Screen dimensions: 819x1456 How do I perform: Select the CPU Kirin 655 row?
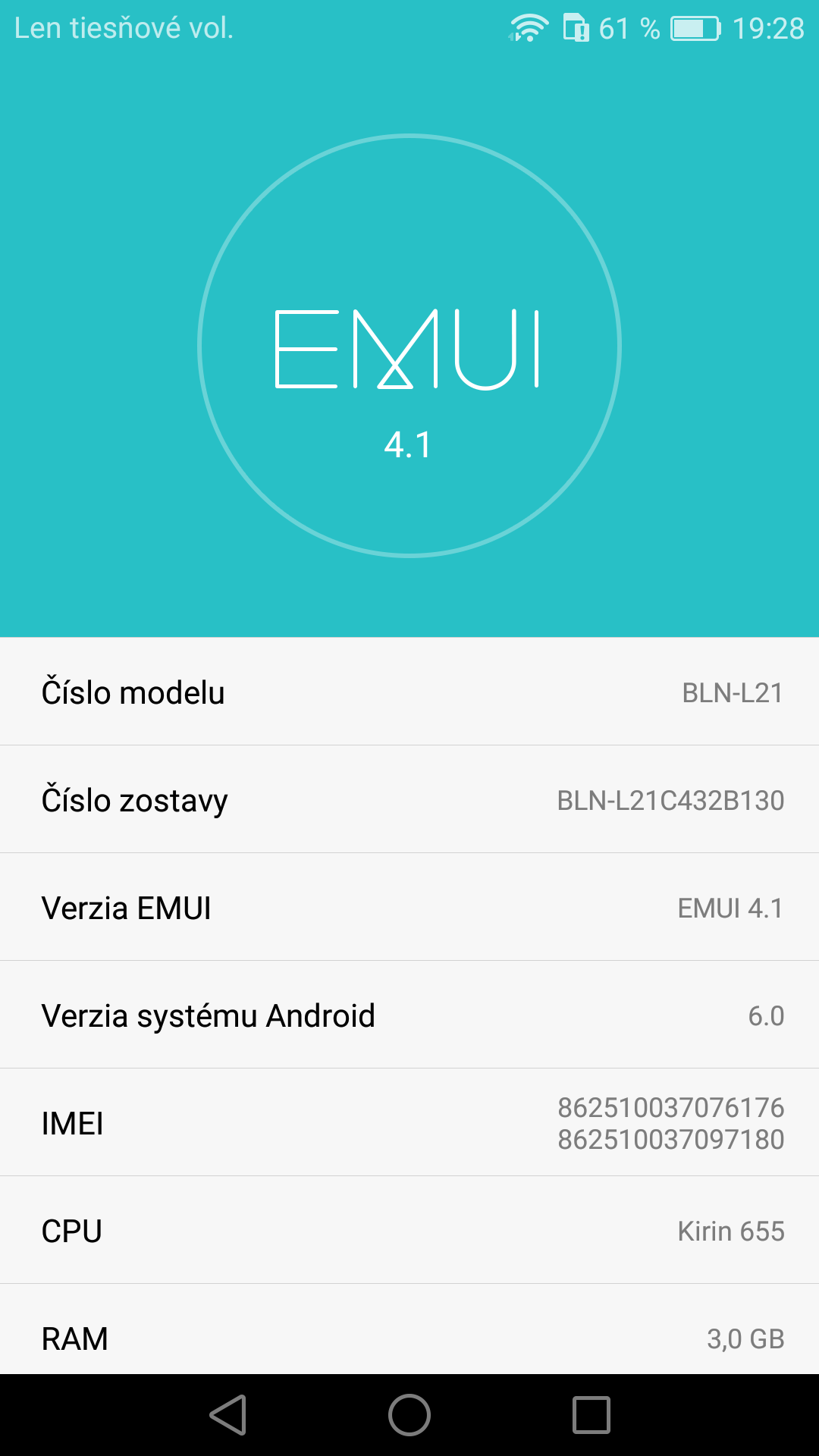[x=409, y=1230]
